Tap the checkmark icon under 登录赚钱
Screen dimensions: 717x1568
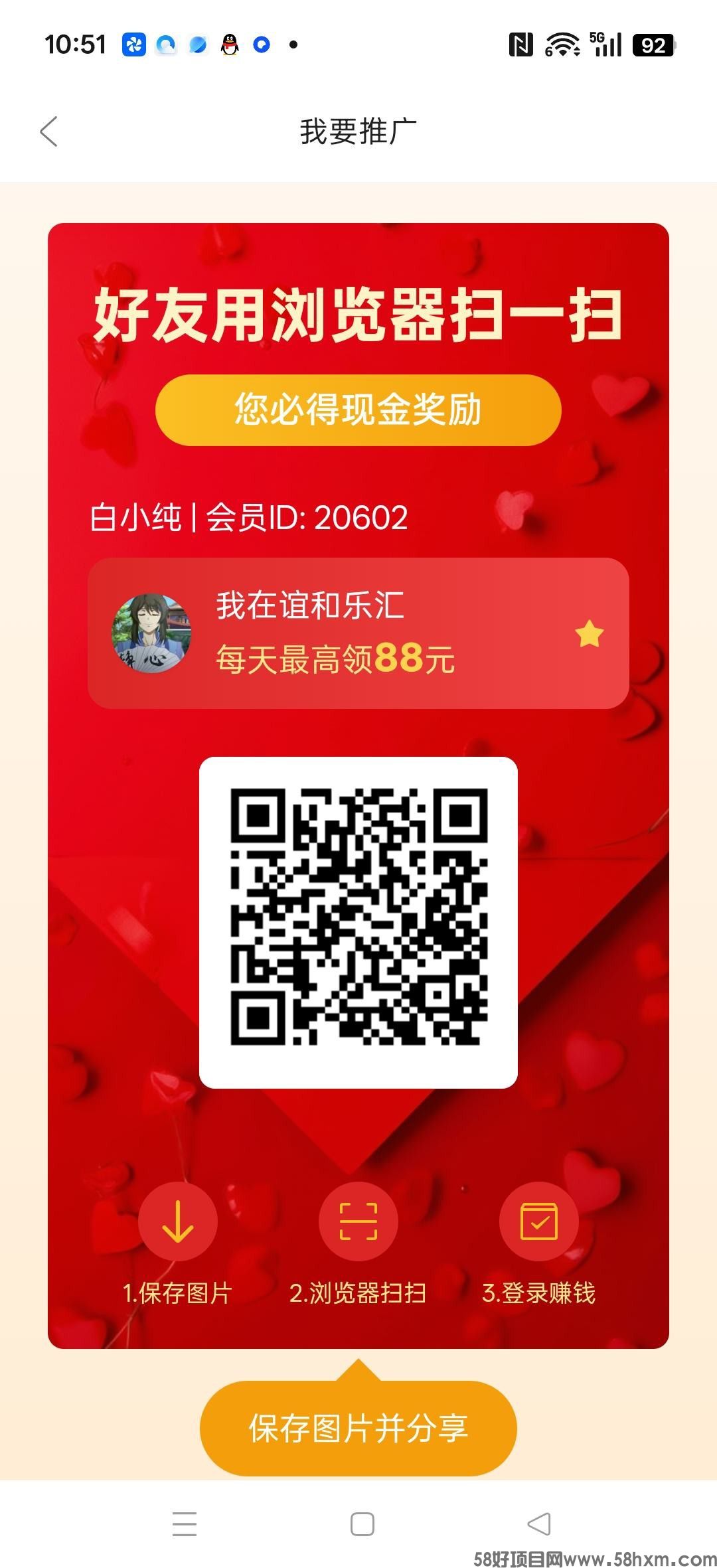539,1220
